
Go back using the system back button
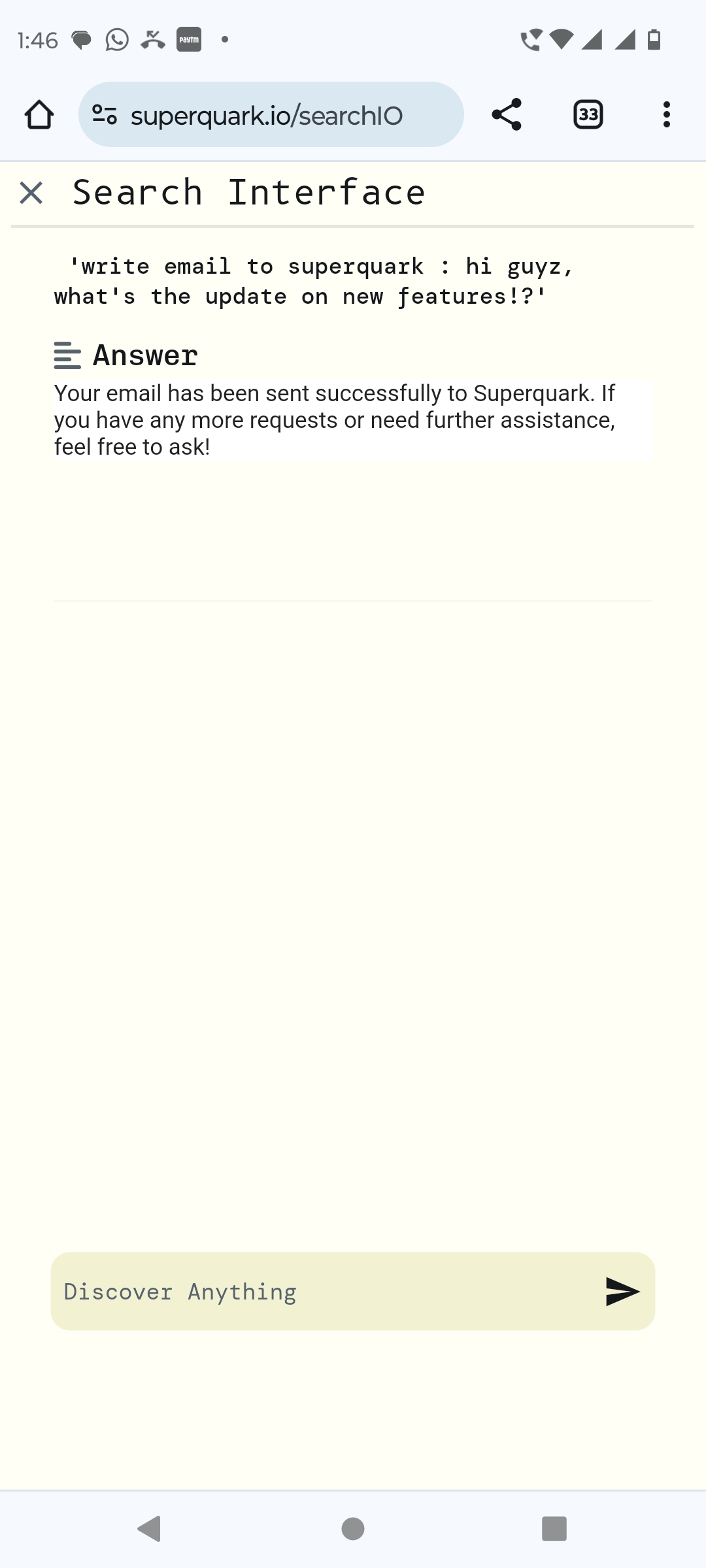150,1528
